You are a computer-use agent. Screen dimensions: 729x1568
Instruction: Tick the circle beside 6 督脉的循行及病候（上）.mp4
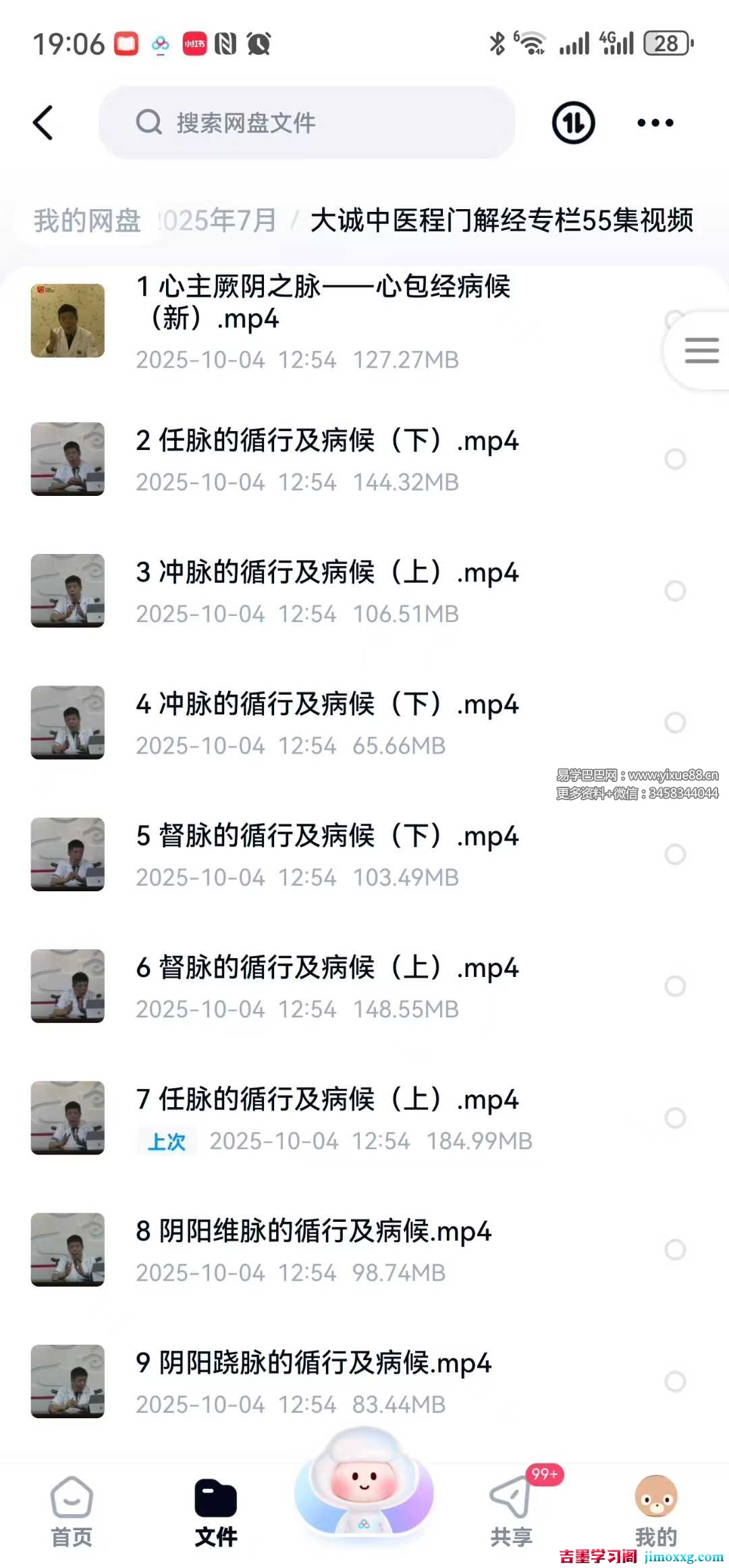point(675,986)
